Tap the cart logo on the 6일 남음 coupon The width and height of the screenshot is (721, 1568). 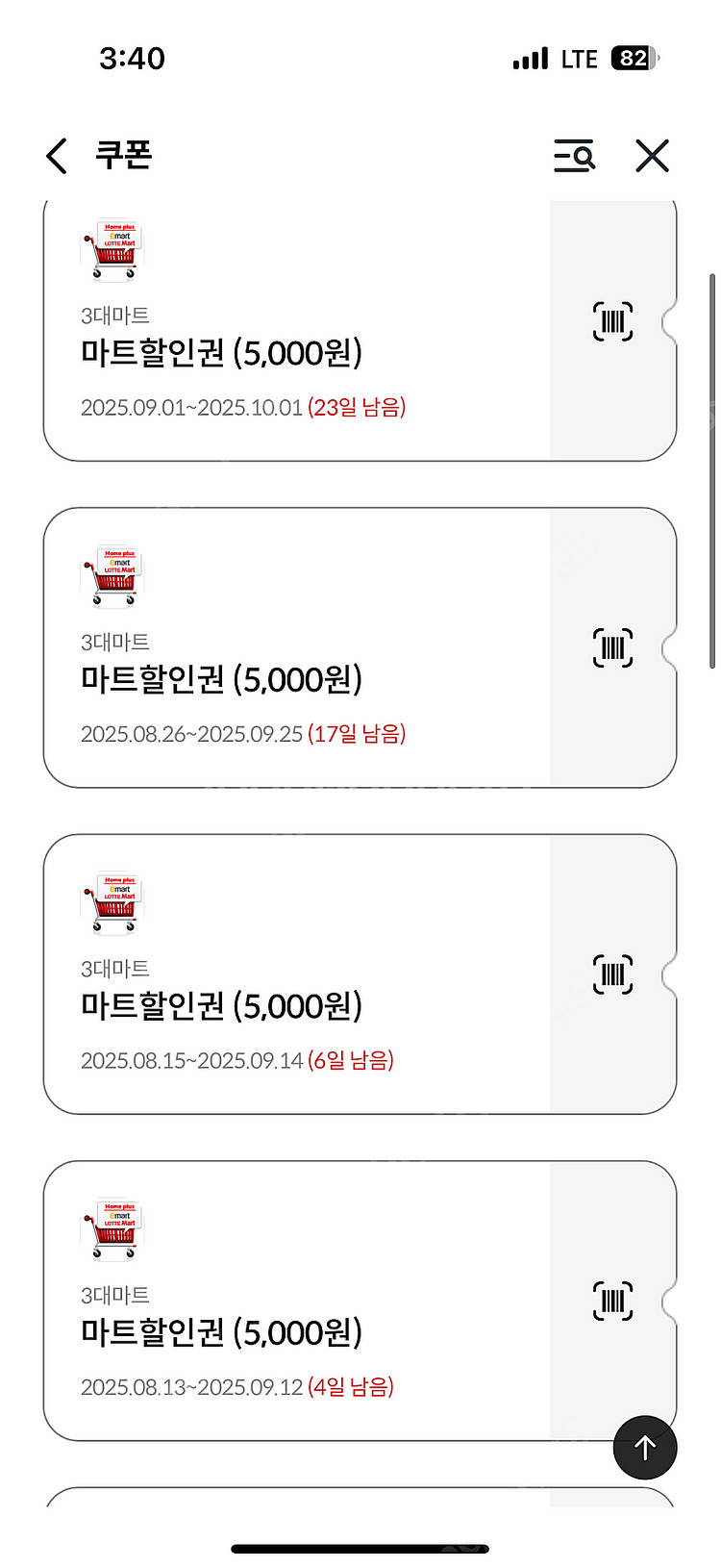(x=111, y=902)
